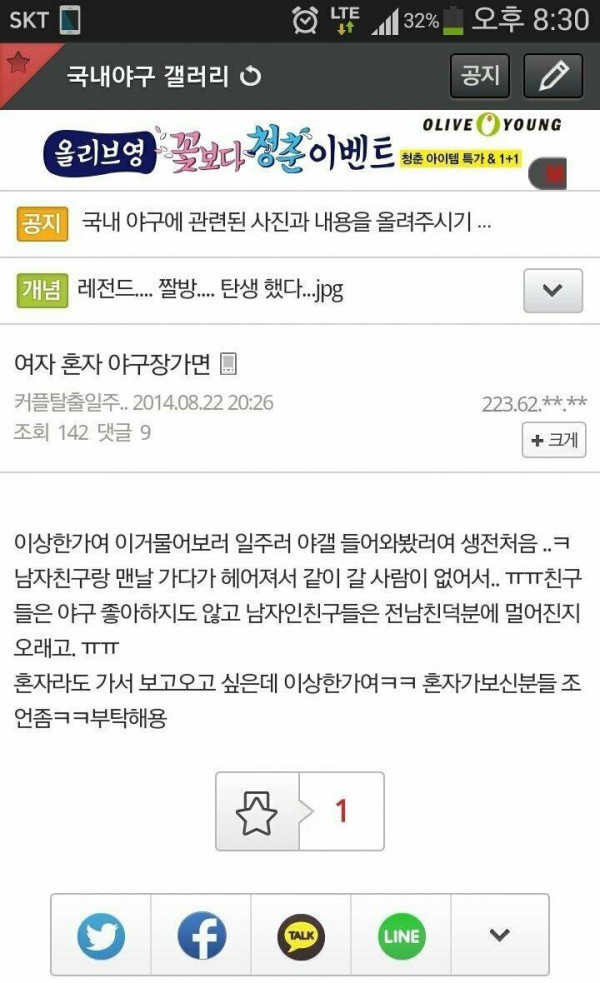Refresh the 국내야구 갤러리 board
600x983 pixels.
(x=251, y=76)
